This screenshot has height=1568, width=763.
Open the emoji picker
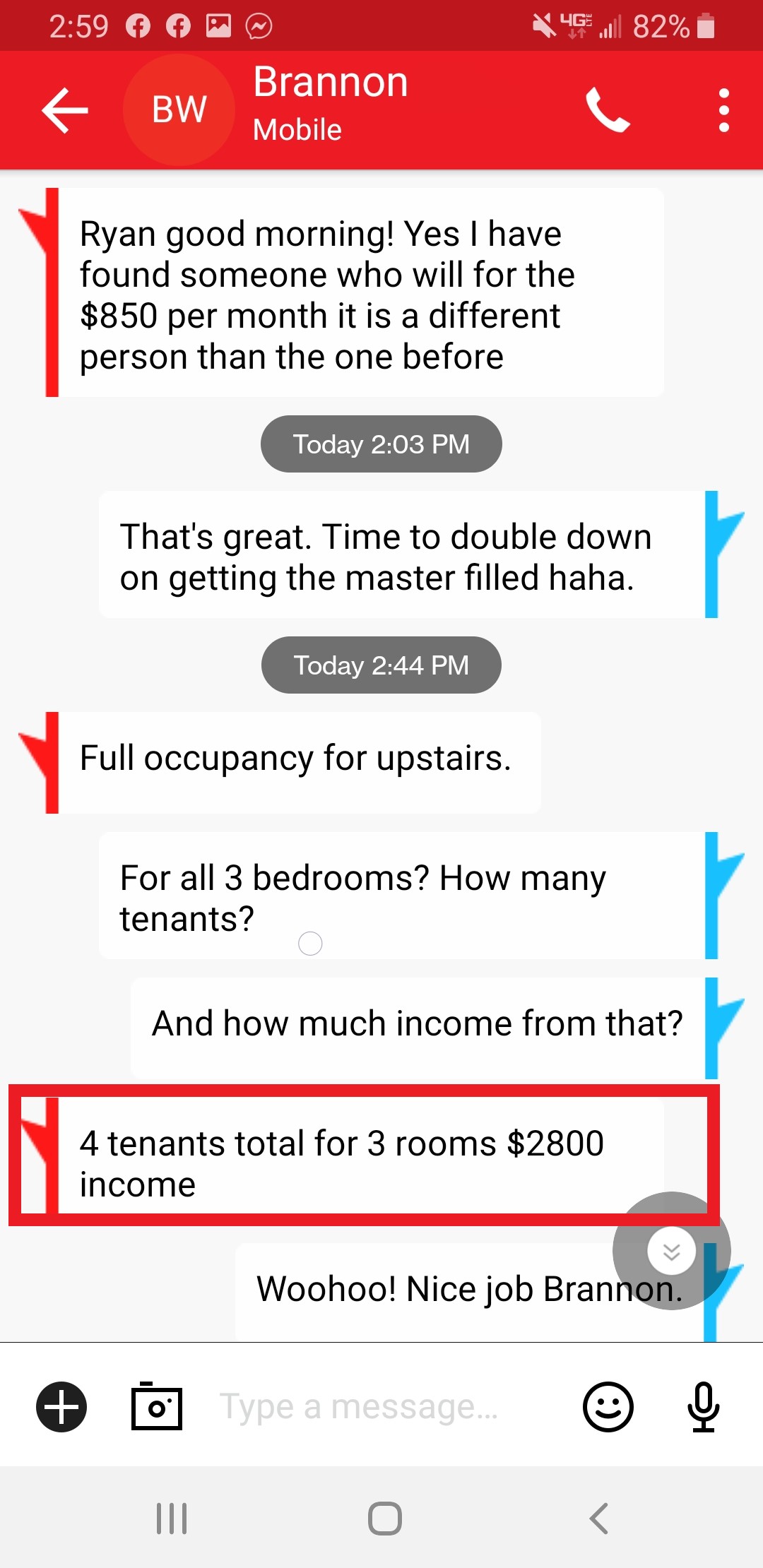coord(608,1406)
